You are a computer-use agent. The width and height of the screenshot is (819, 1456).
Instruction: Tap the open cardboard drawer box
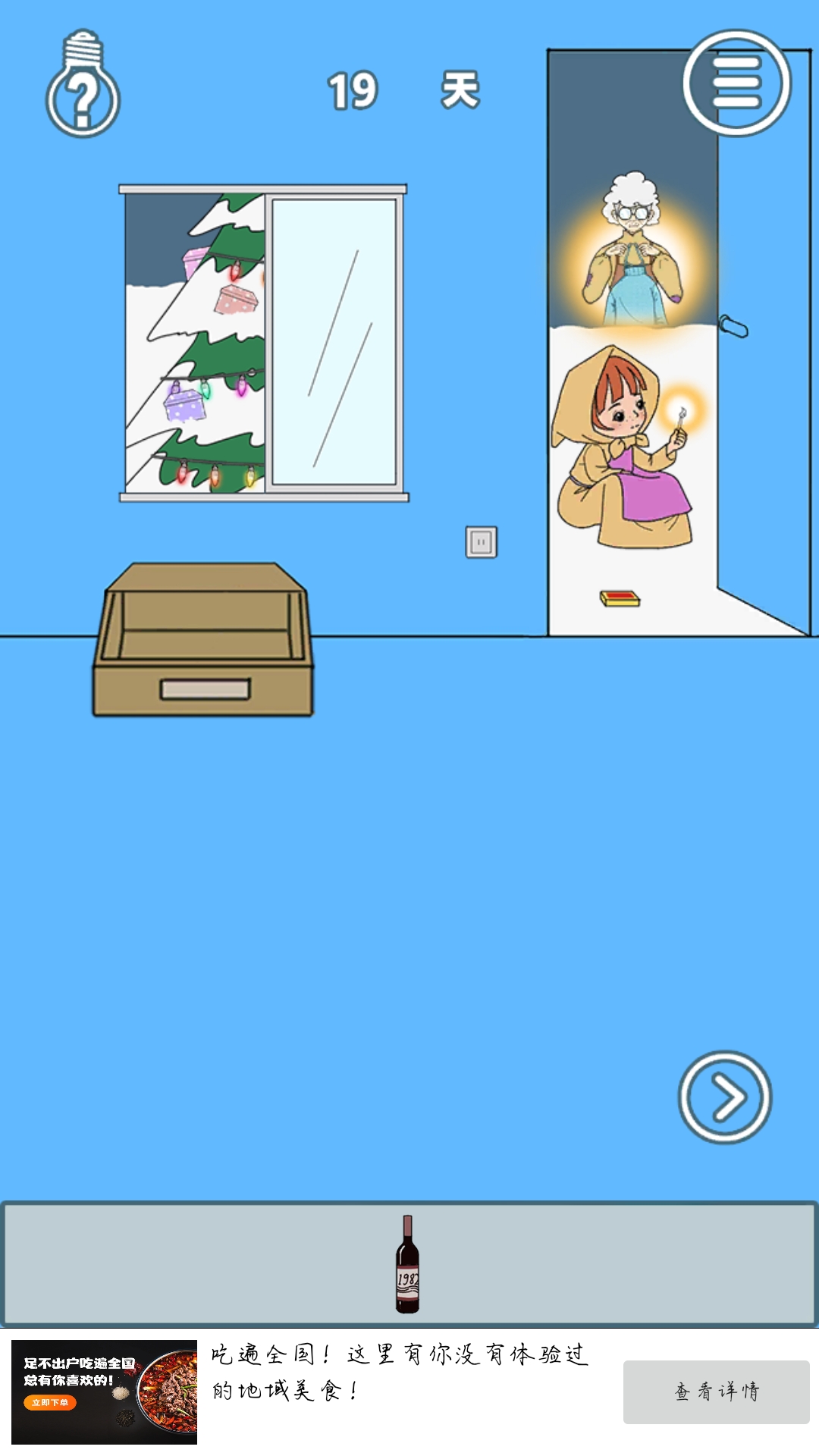coord(203,641)
